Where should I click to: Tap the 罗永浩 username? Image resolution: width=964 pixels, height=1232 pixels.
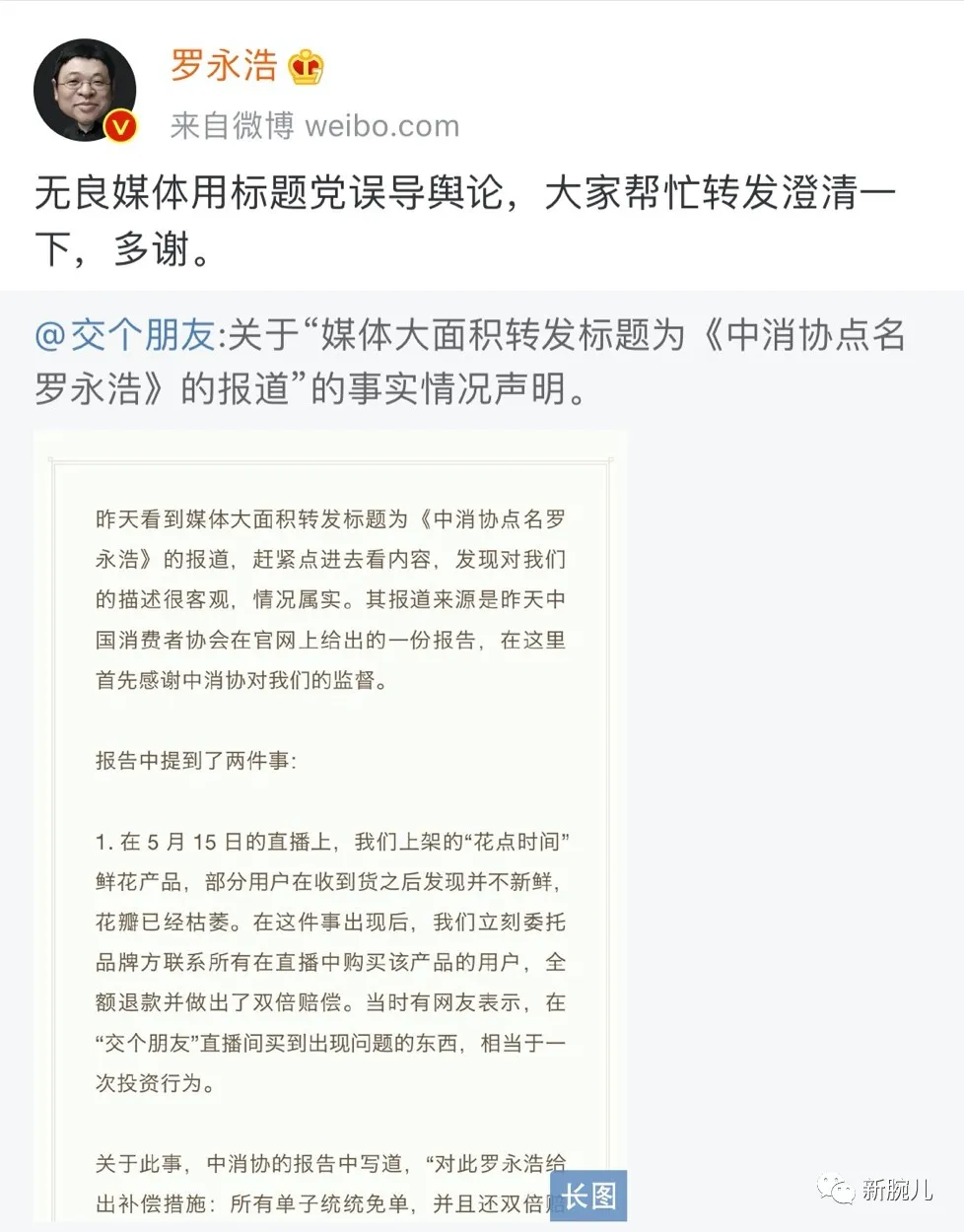224,66
